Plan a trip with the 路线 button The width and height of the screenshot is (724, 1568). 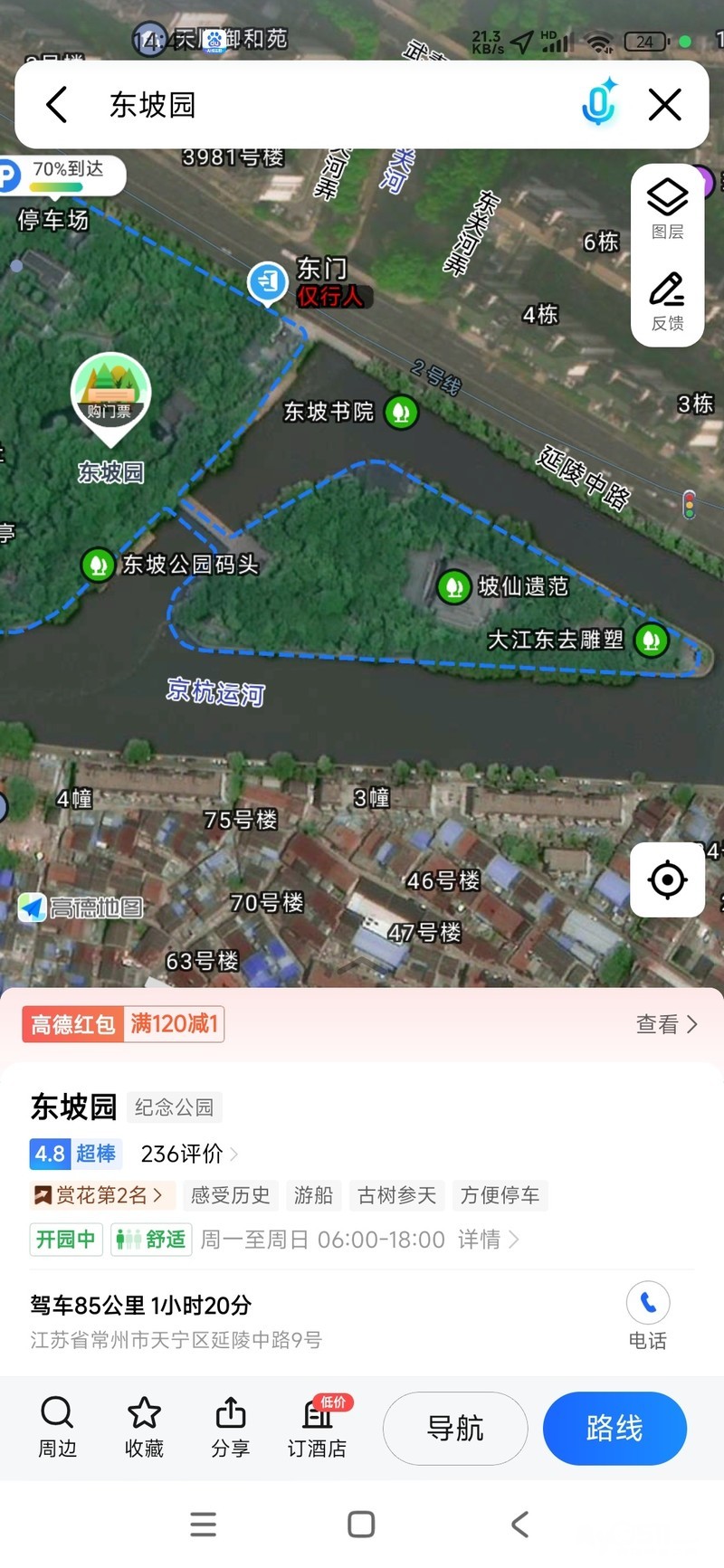point(614,1428)
